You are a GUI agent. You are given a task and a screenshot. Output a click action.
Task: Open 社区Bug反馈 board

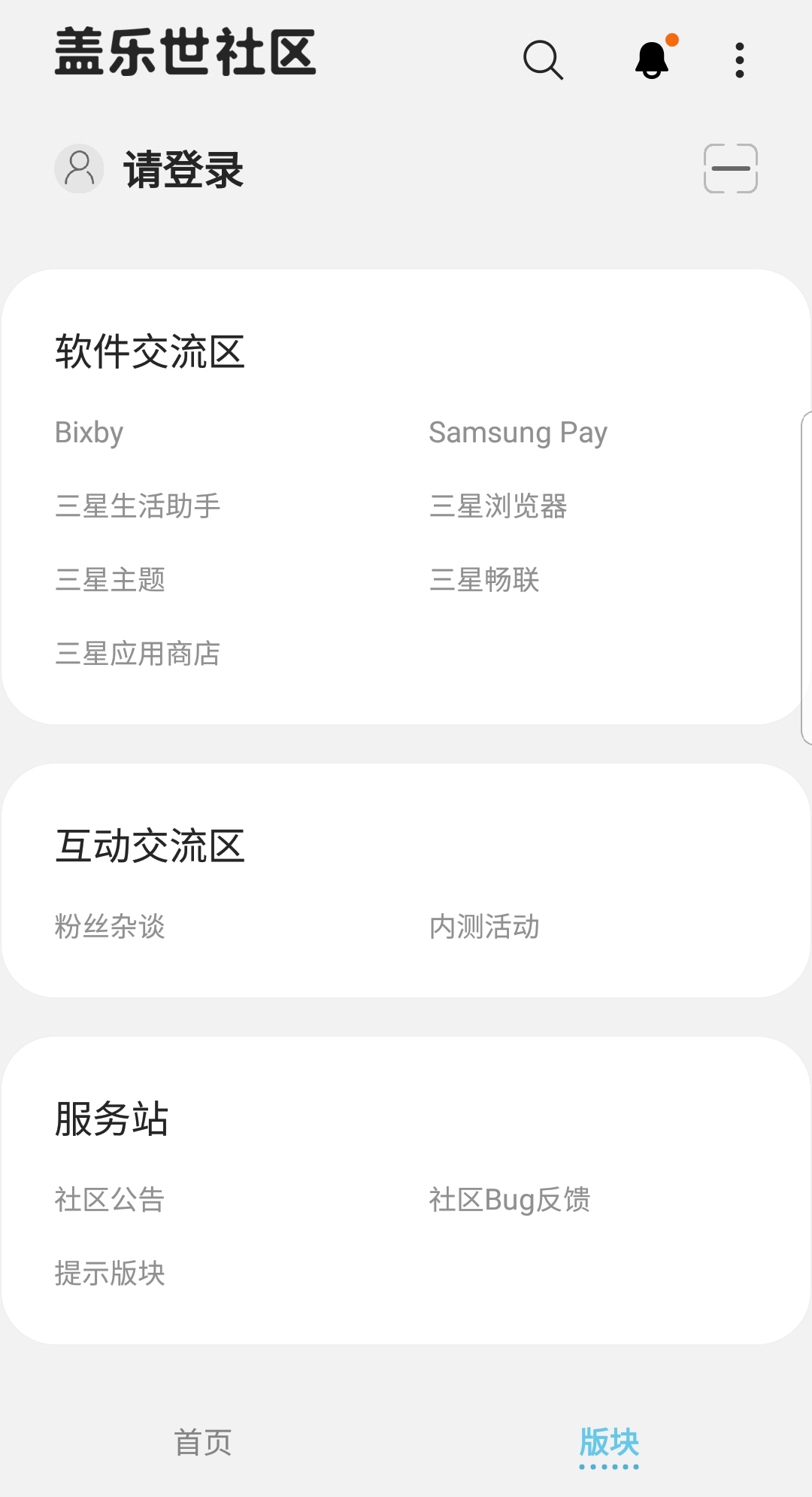pos(510,1200)
